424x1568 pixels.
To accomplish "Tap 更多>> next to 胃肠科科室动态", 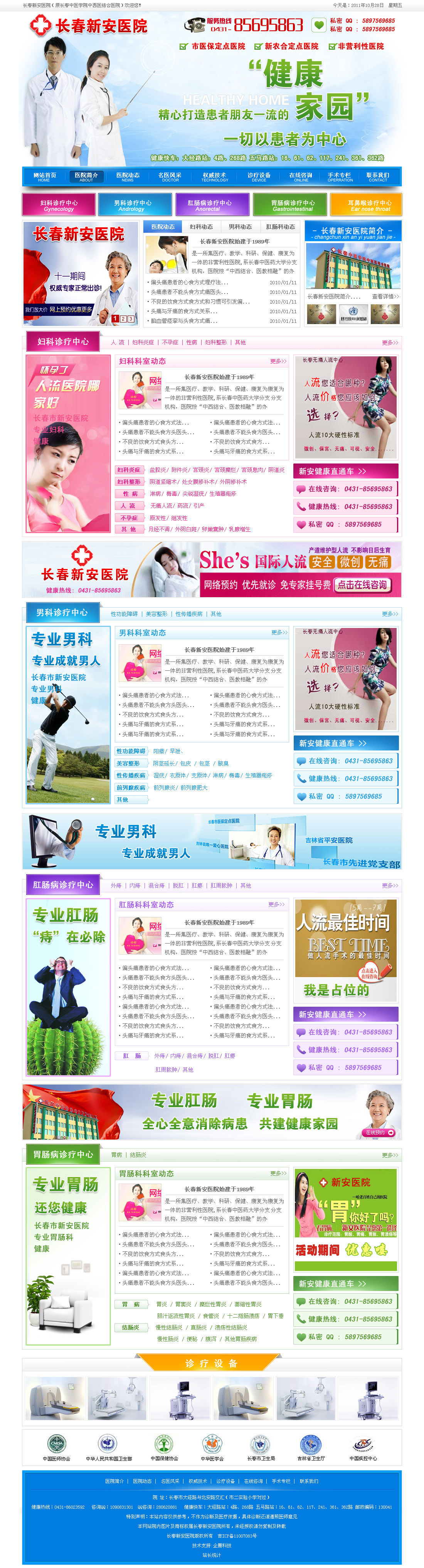I will 278,1173.
